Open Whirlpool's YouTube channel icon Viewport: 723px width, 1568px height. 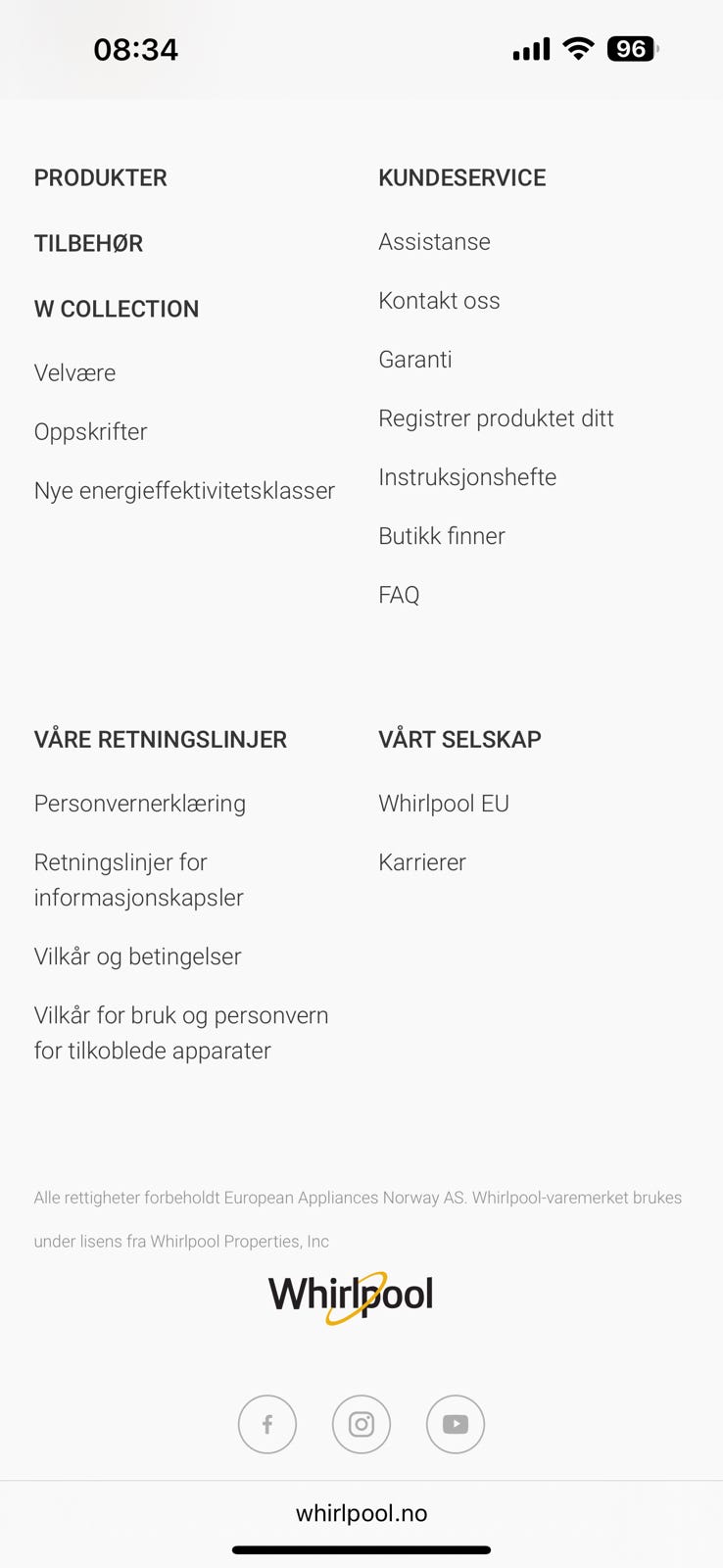(456, 1424)
